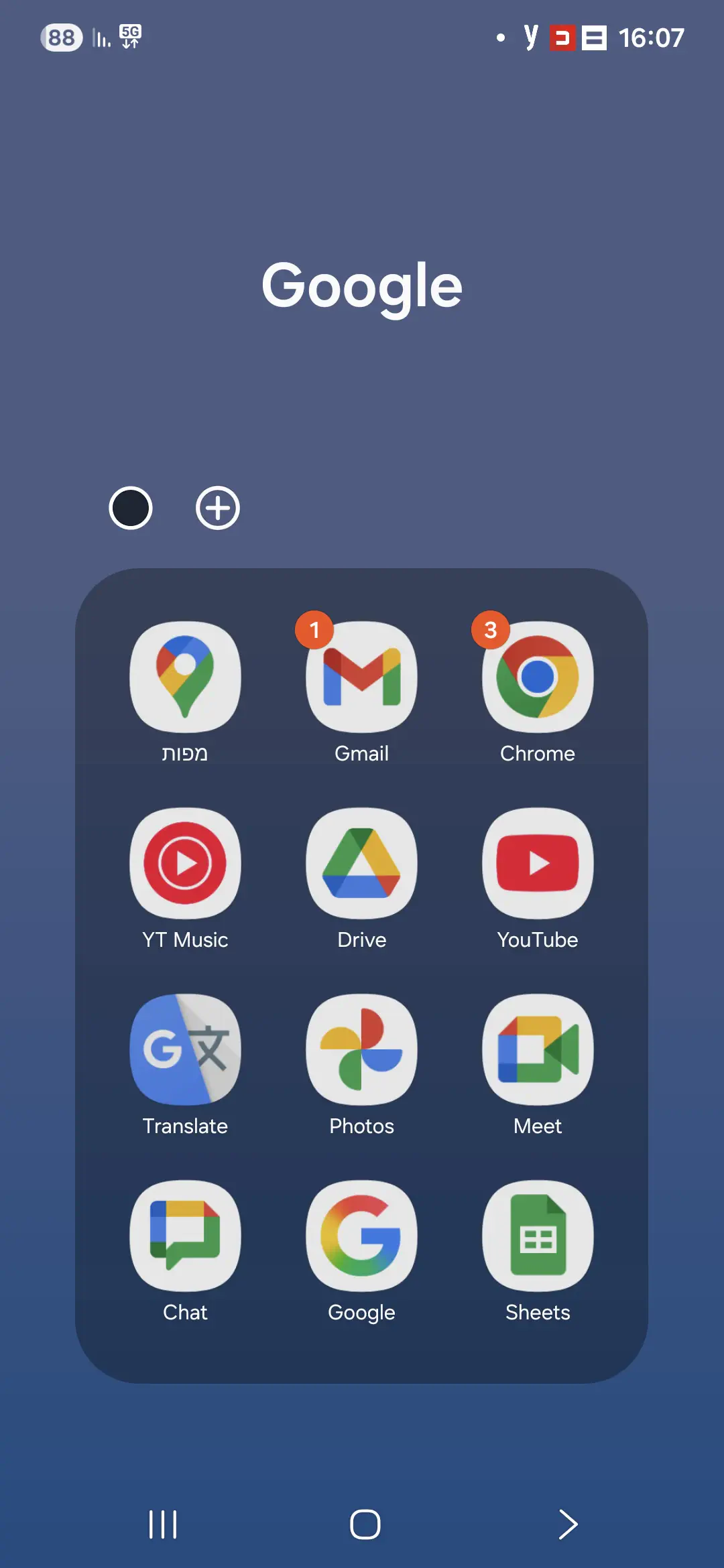Open Google Drive
The width and height of the screenshot is (724, 1568).
361,863
